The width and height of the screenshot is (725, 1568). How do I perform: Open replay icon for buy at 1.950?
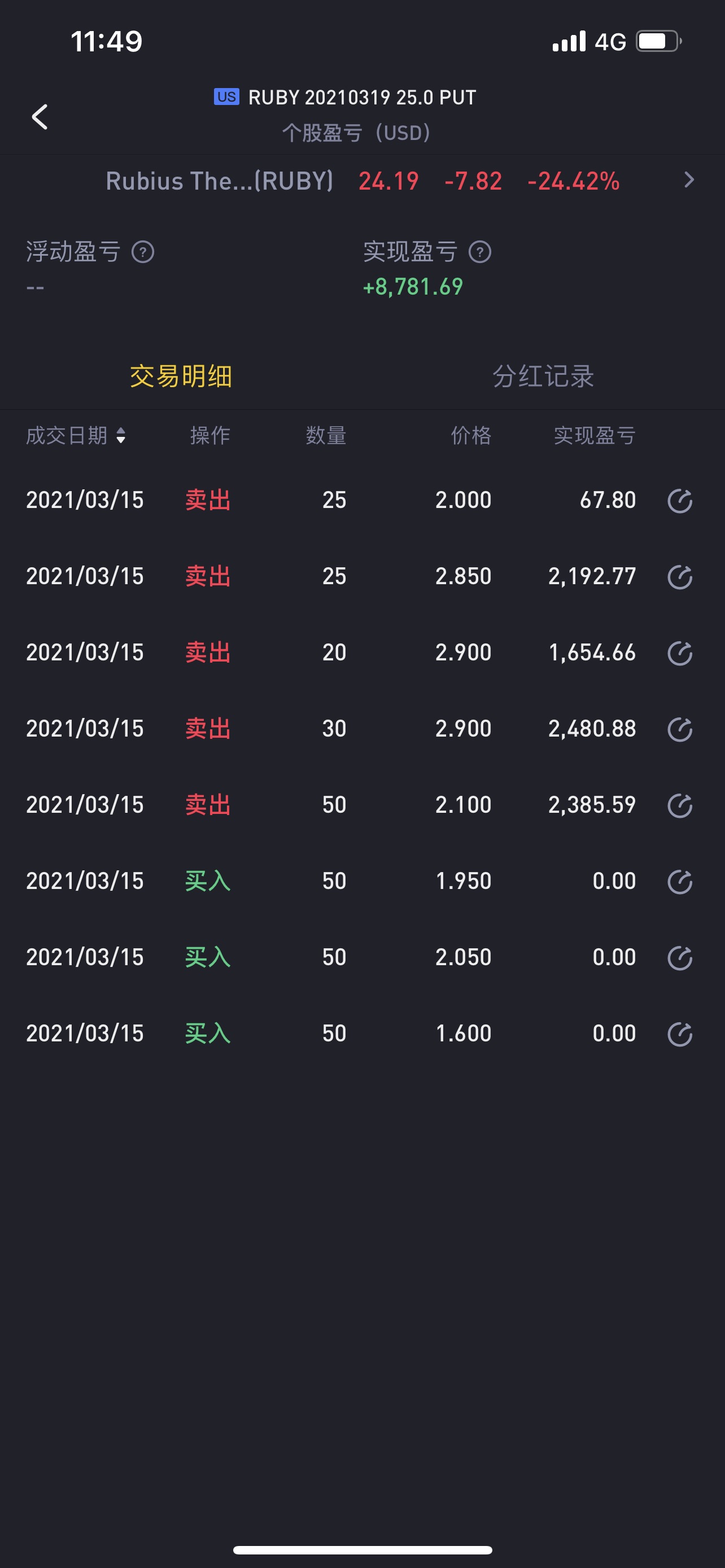tap(680, 882)
